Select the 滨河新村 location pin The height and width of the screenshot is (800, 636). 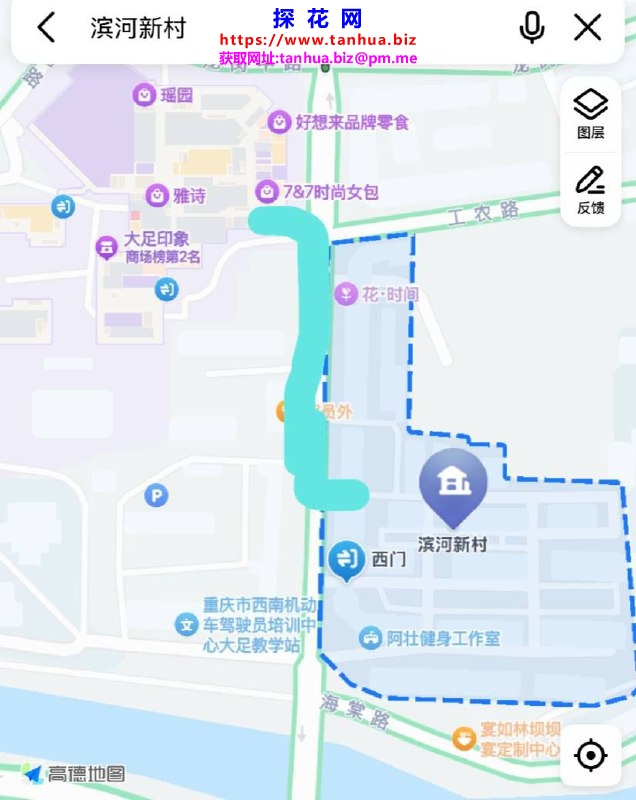(453, 486)
